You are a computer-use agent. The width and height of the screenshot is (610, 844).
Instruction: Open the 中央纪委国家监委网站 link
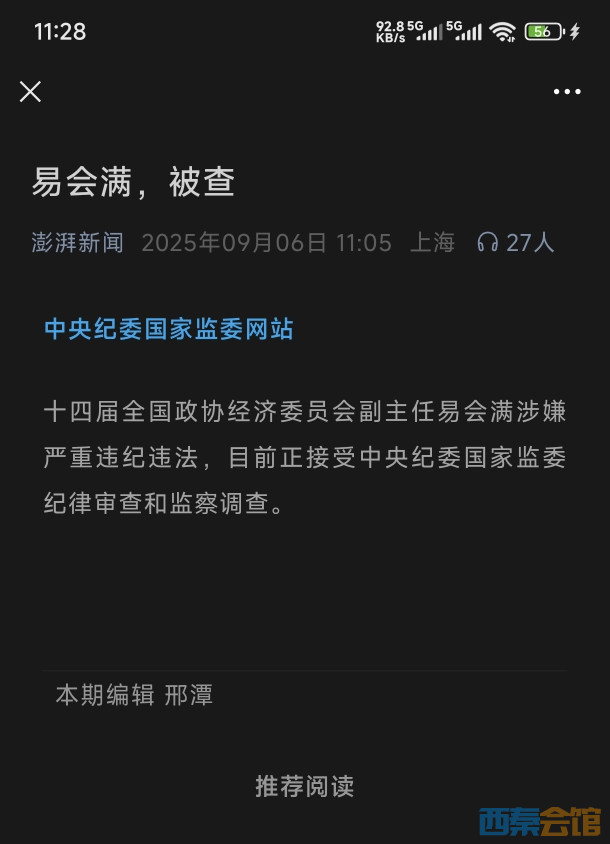coord(169,329)
